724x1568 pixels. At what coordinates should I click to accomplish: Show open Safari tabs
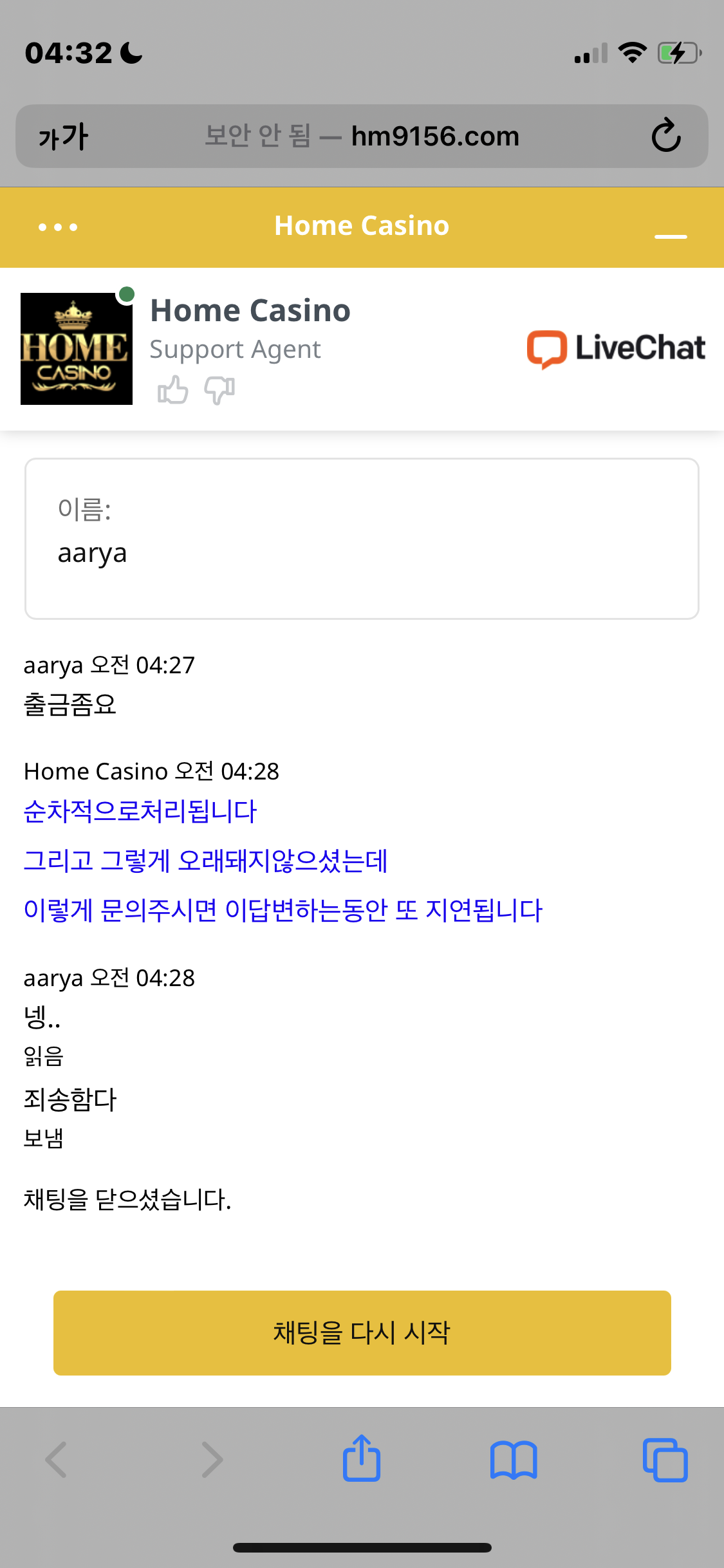(x=665, y=1460)
